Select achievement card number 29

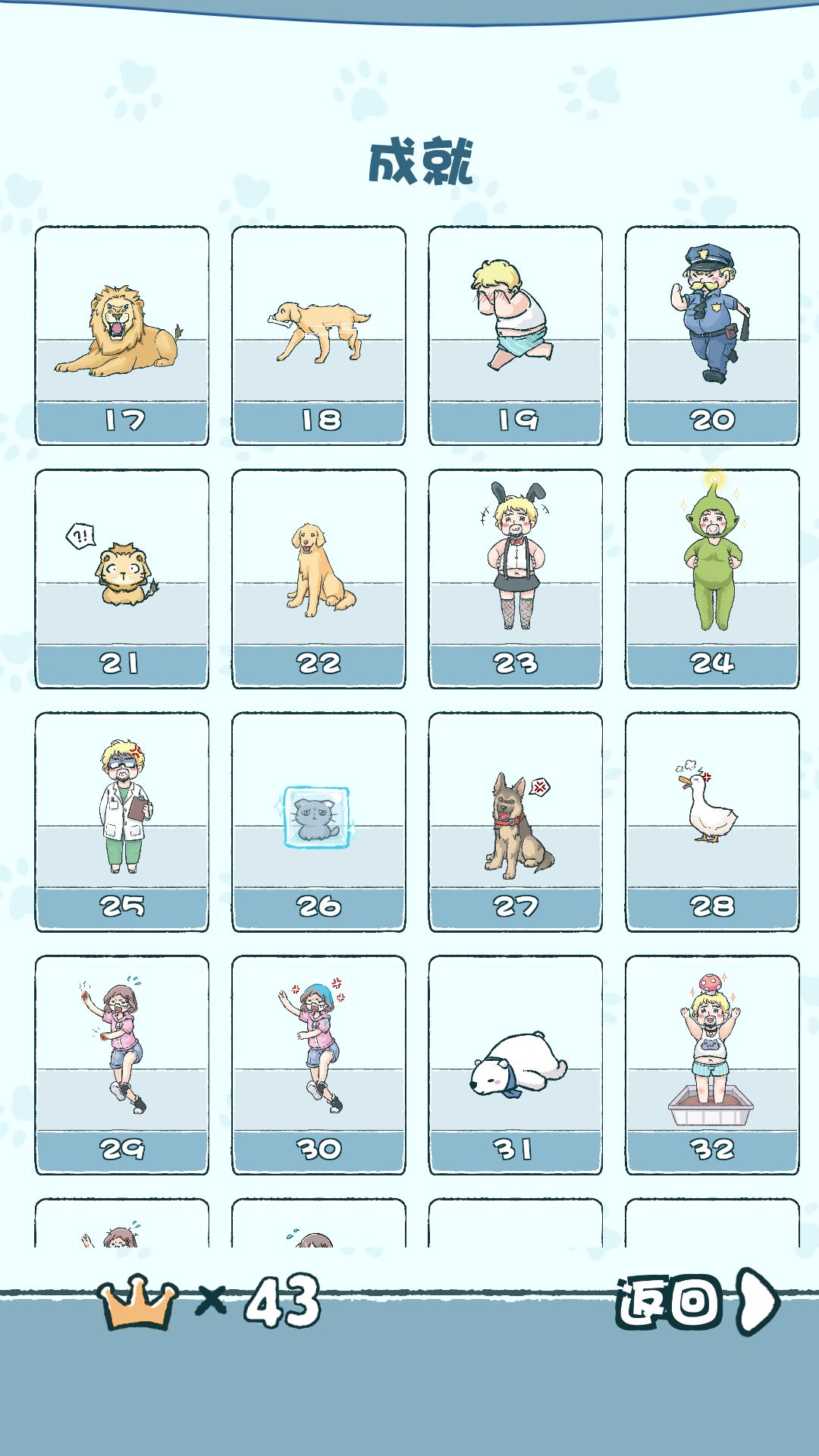pyautogui.click(x=122, y=1065)
